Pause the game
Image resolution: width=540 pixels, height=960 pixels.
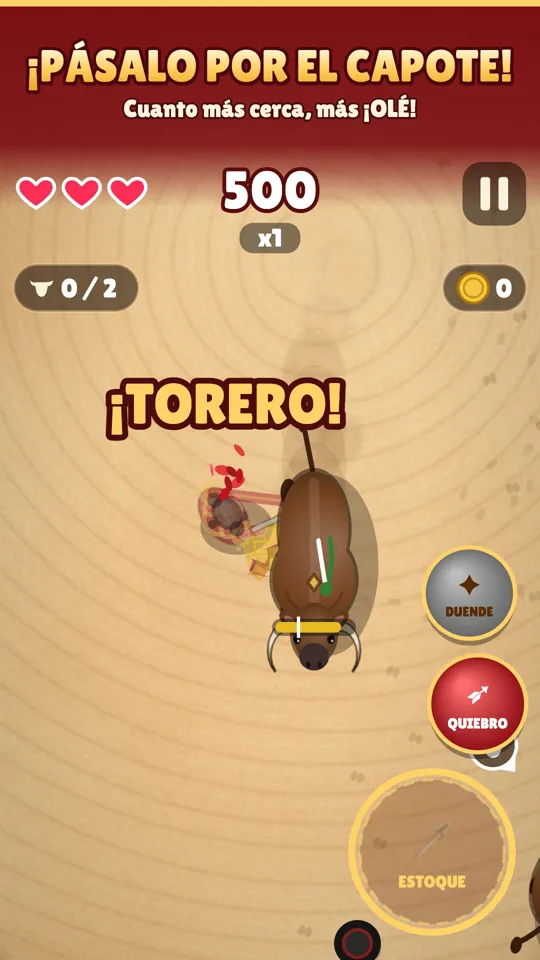click(x=493, y=193)
